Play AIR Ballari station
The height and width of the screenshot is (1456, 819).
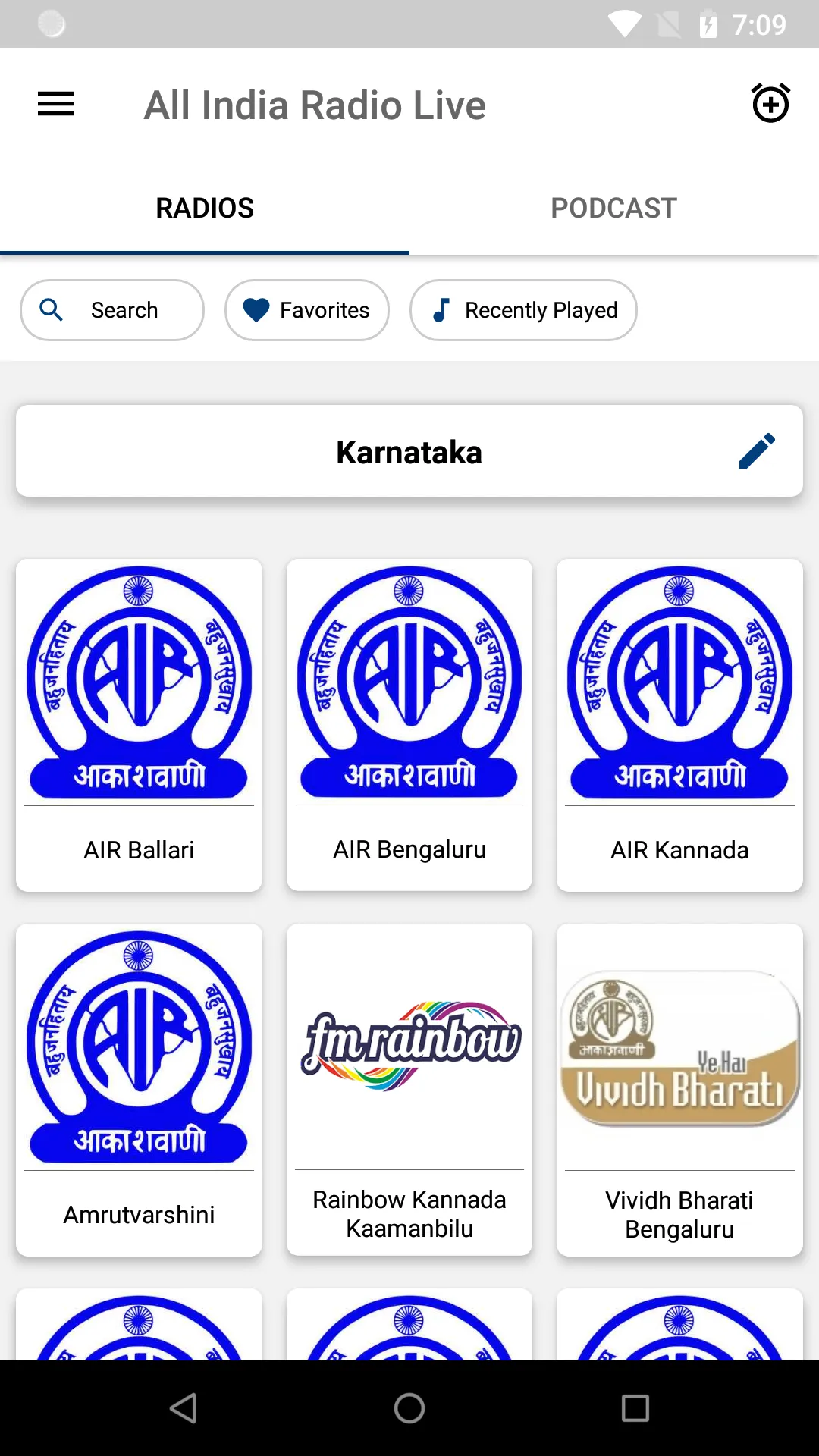tap(139, 725)
